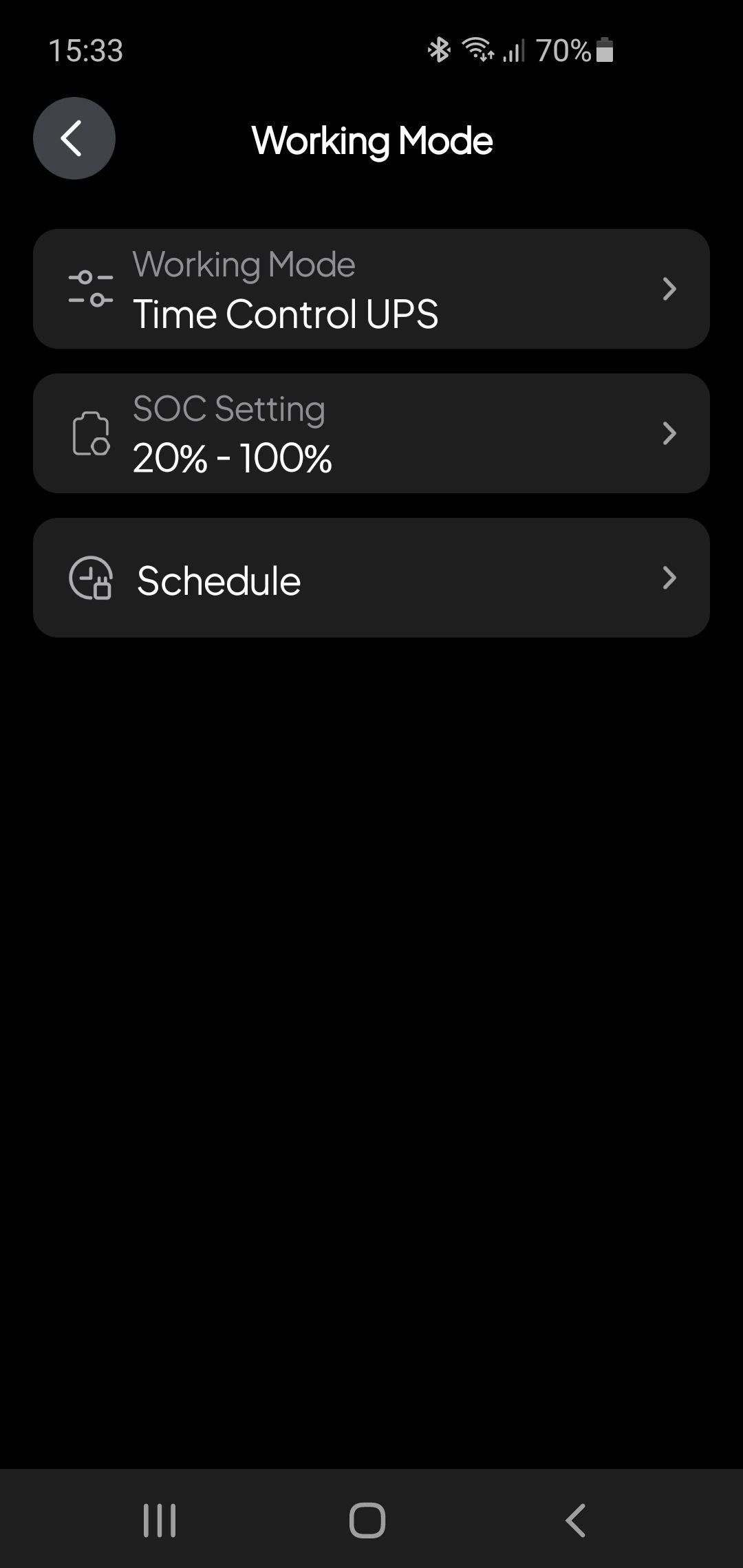
Task: Open SOC Setting 20% - 100%
Action: [371, 433]
